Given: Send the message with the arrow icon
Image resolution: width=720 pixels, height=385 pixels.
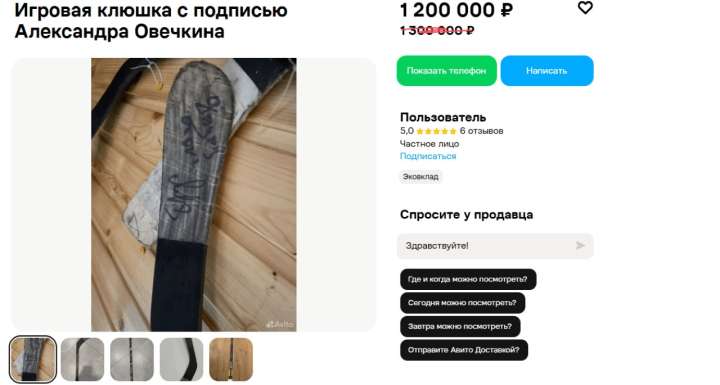Looking at the screenshot, I should coord(580,246).
